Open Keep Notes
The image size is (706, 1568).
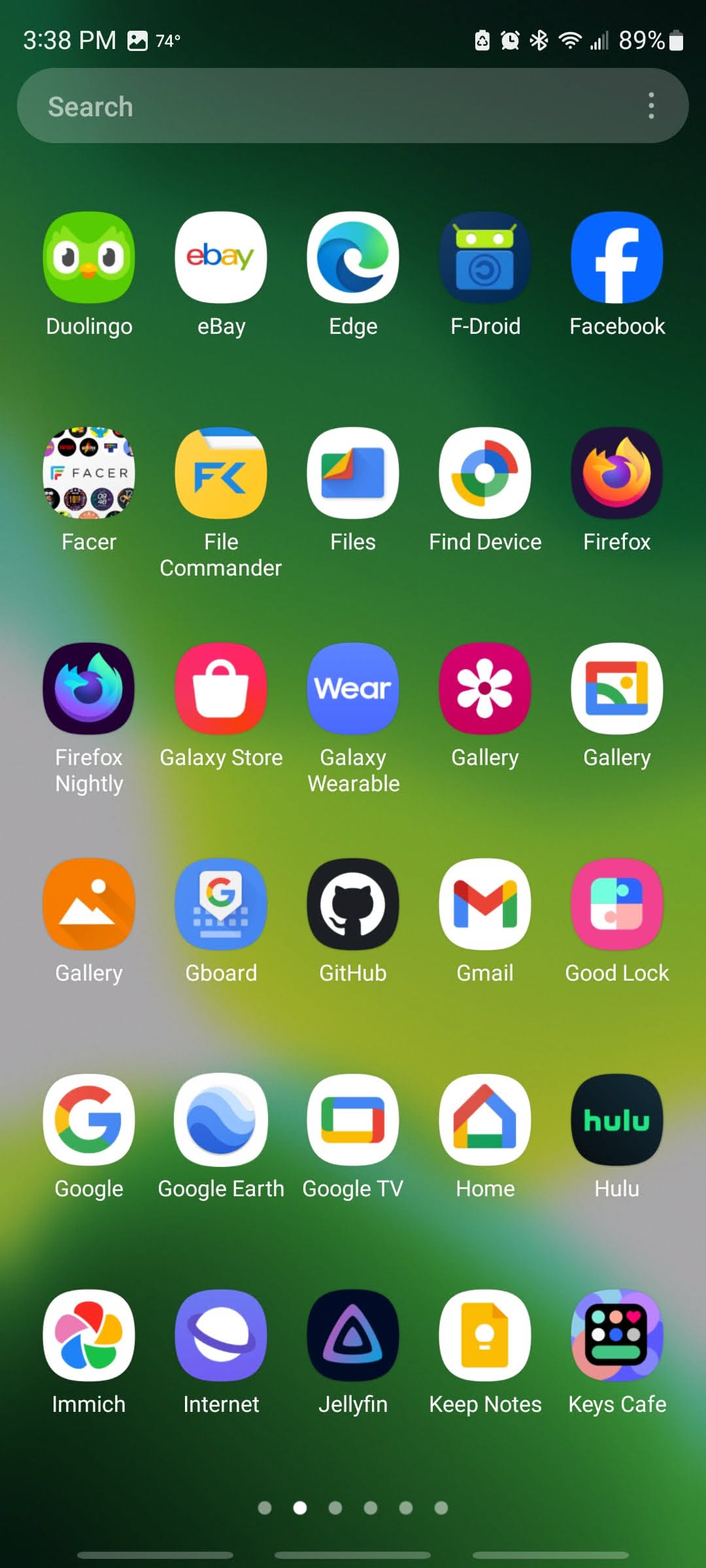point(485,1335)
